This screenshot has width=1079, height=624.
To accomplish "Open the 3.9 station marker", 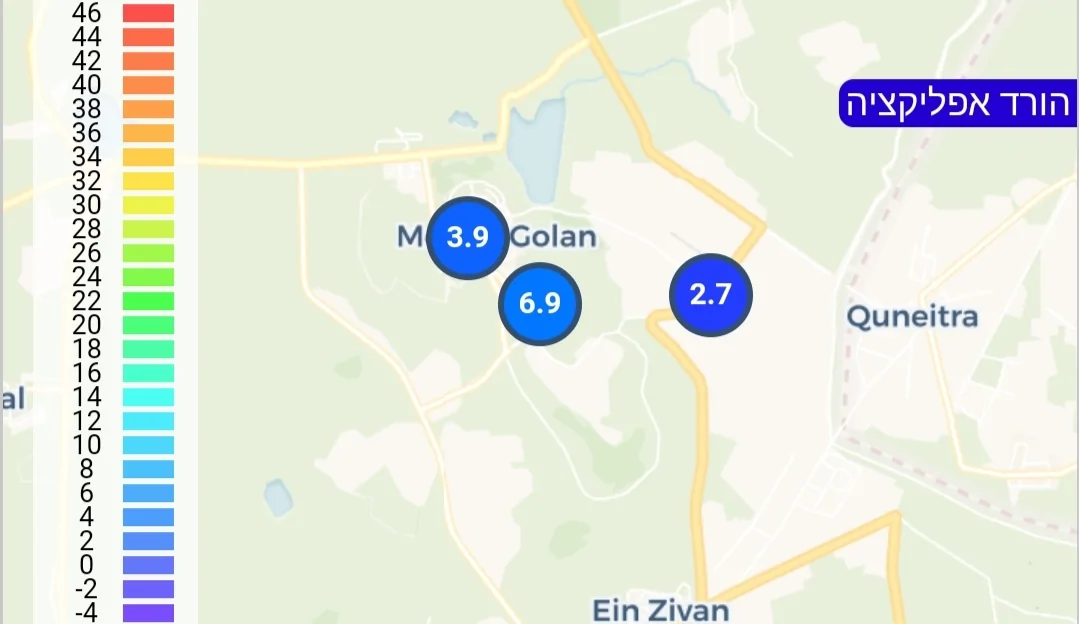I will pos(468,238).
